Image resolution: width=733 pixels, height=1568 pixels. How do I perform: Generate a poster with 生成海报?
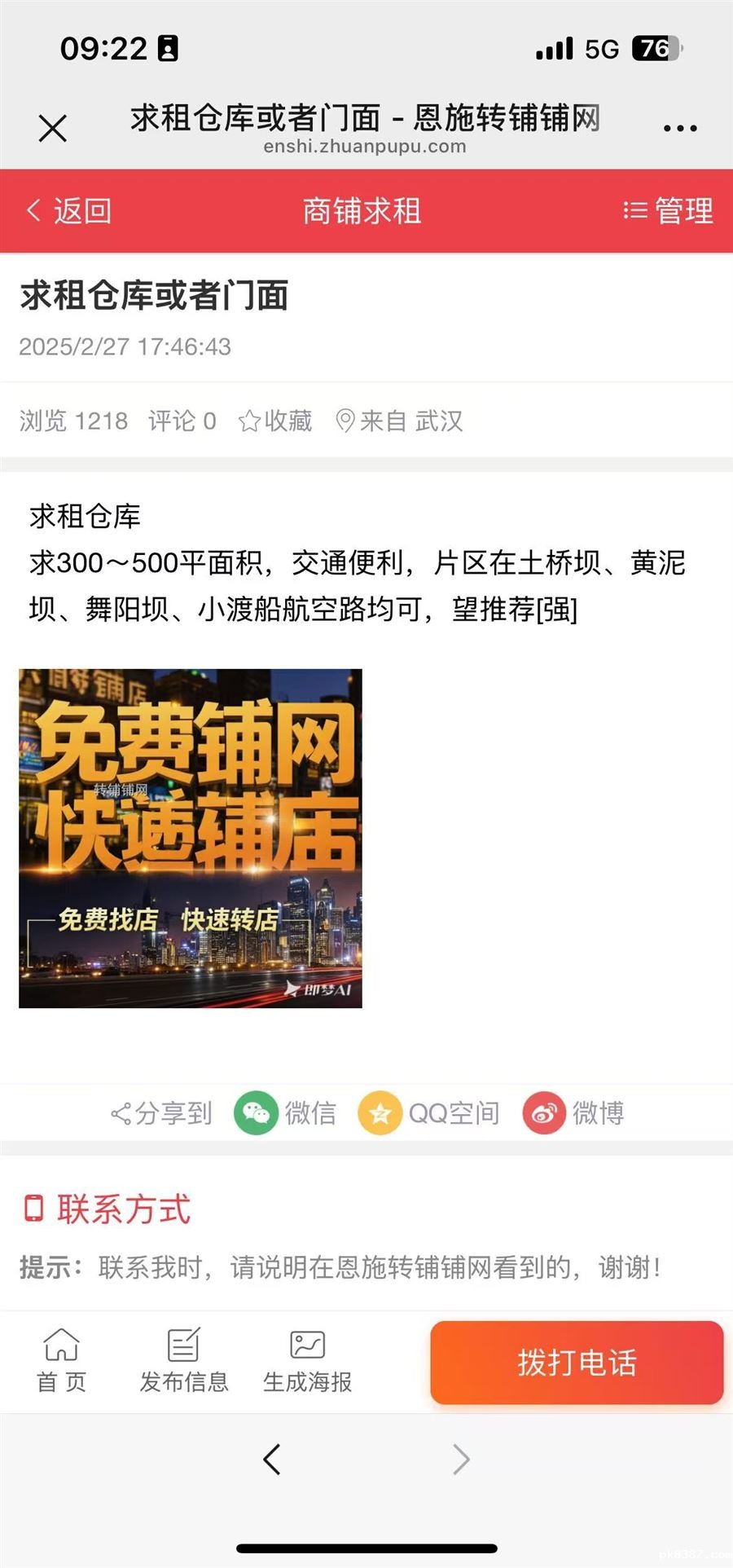(308, 1360)
